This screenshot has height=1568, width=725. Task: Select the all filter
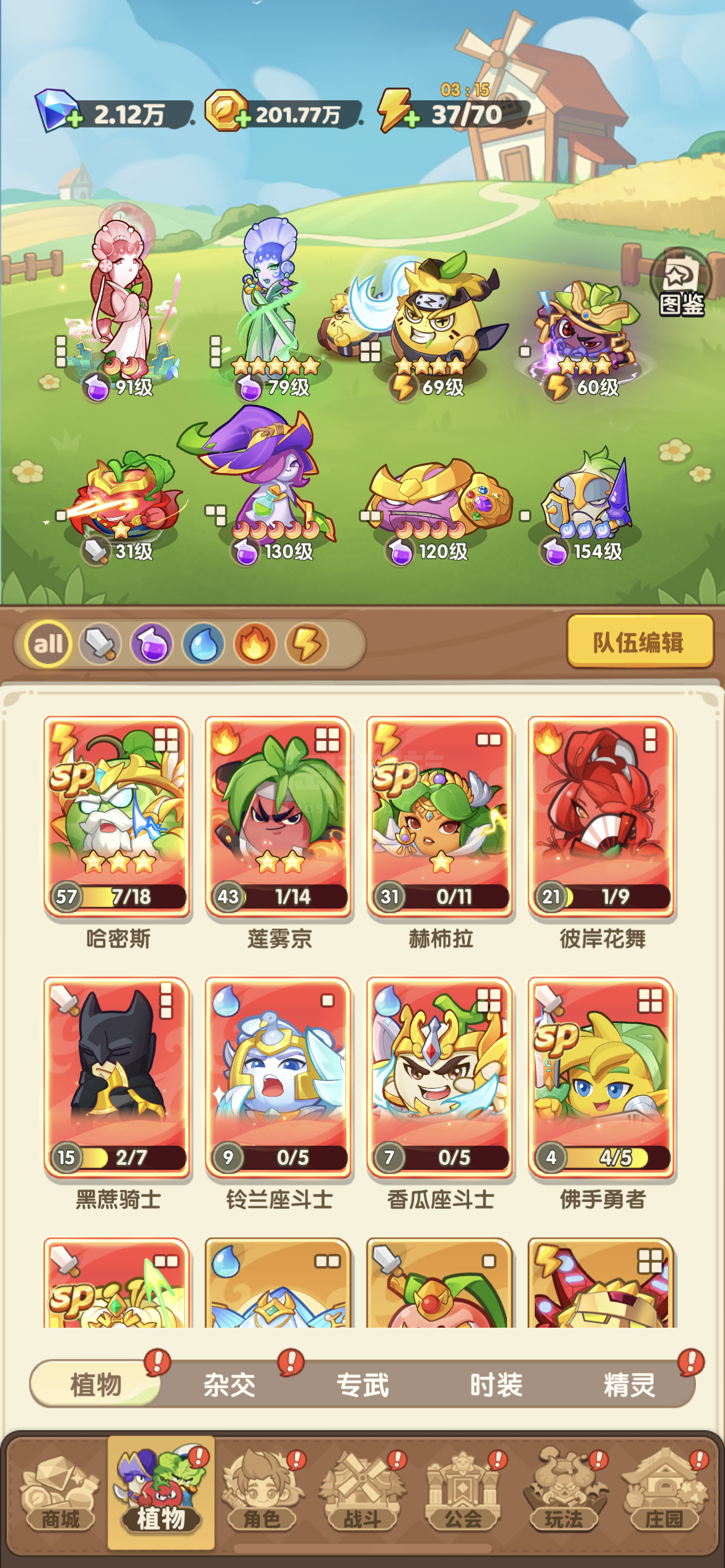click(48, 644)
